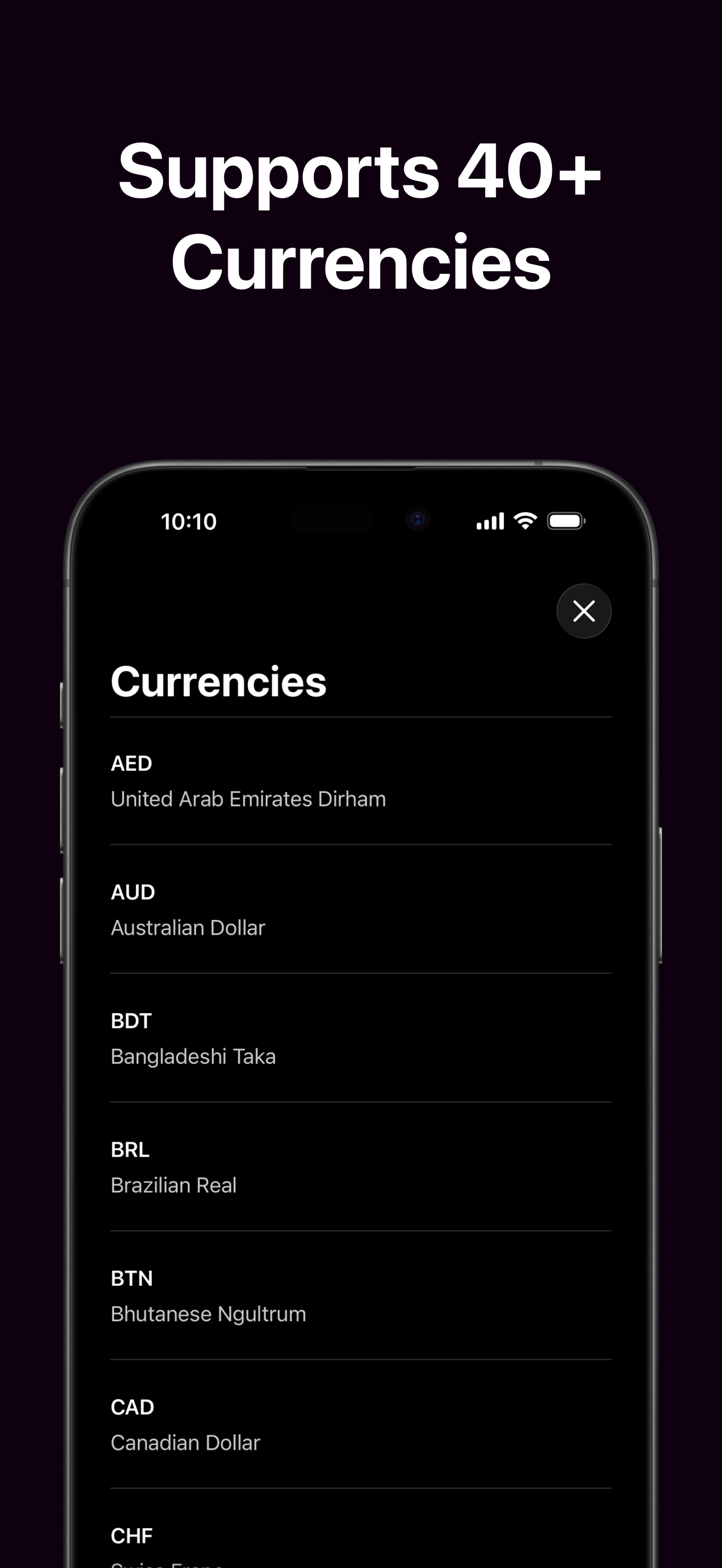The image size is (722, 1568).
Task: Tap the Canadian Dollar subtitle text
Action: 185,1443
